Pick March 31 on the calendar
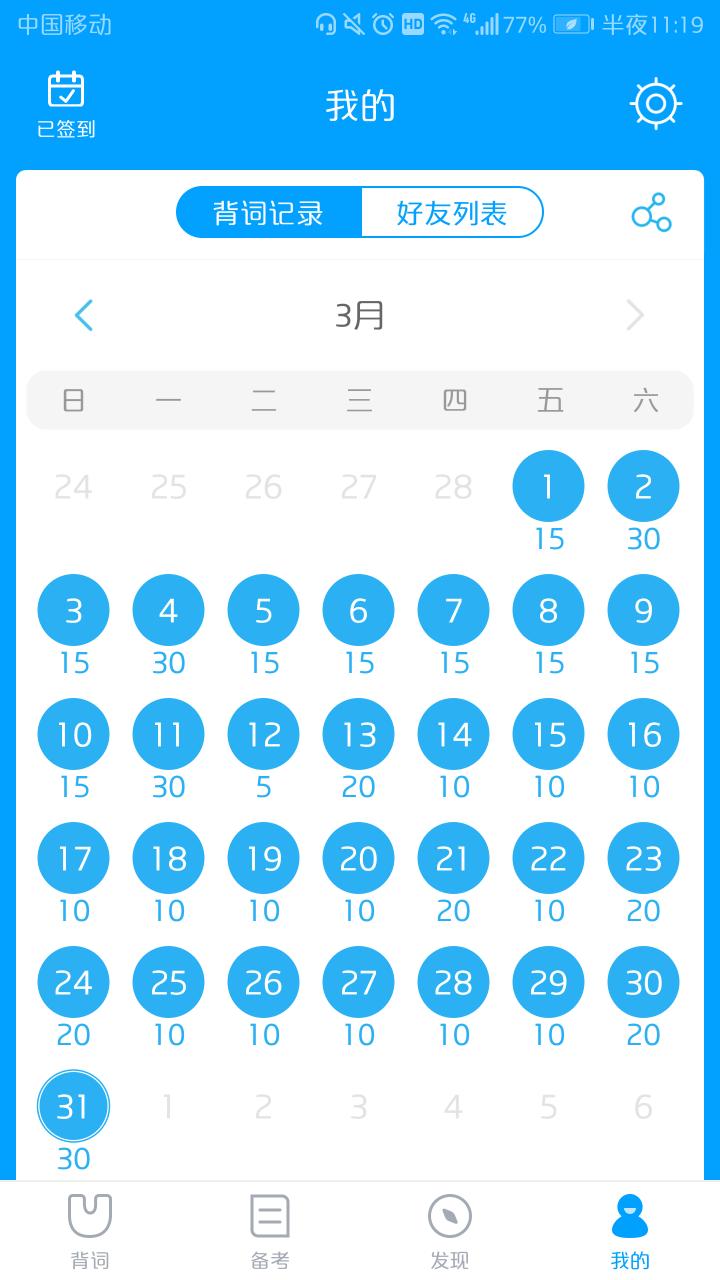 pos(73,1106)
